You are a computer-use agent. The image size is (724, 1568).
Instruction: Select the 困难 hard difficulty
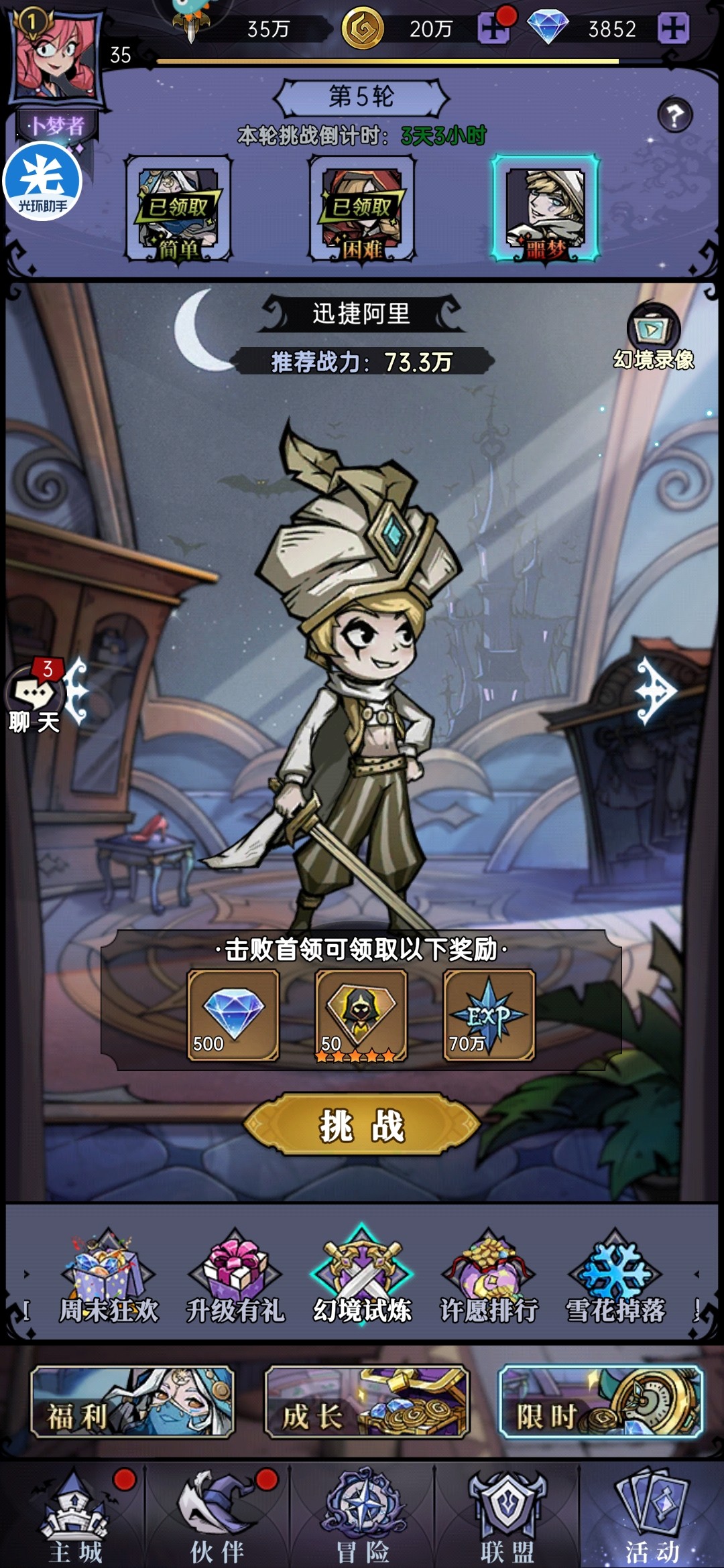coord(362,209)
